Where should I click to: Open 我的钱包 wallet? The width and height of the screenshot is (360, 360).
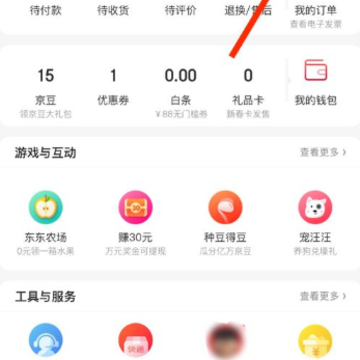315,83
